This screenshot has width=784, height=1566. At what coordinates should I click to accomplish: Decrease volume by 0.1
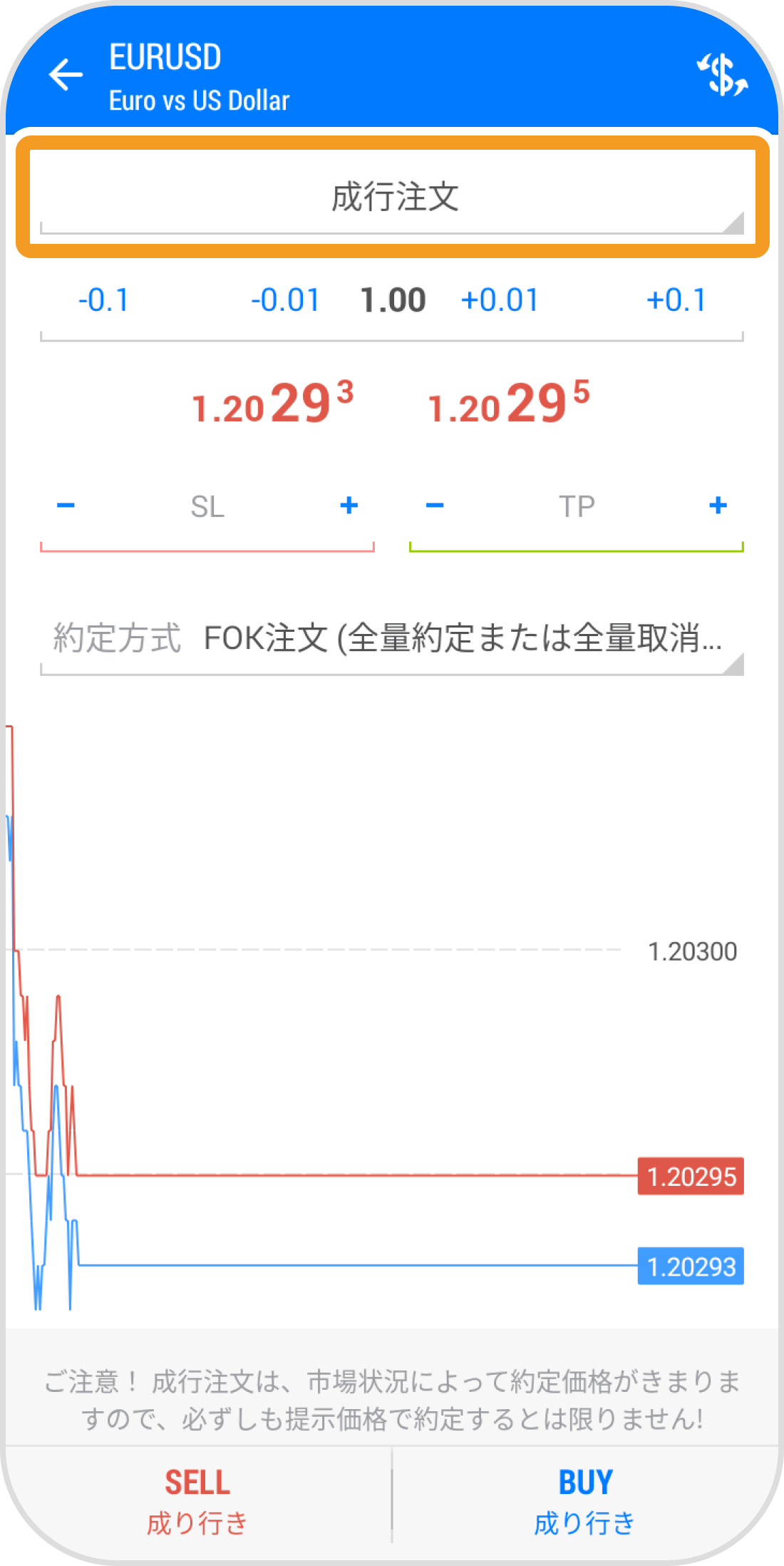click(104, 300)
